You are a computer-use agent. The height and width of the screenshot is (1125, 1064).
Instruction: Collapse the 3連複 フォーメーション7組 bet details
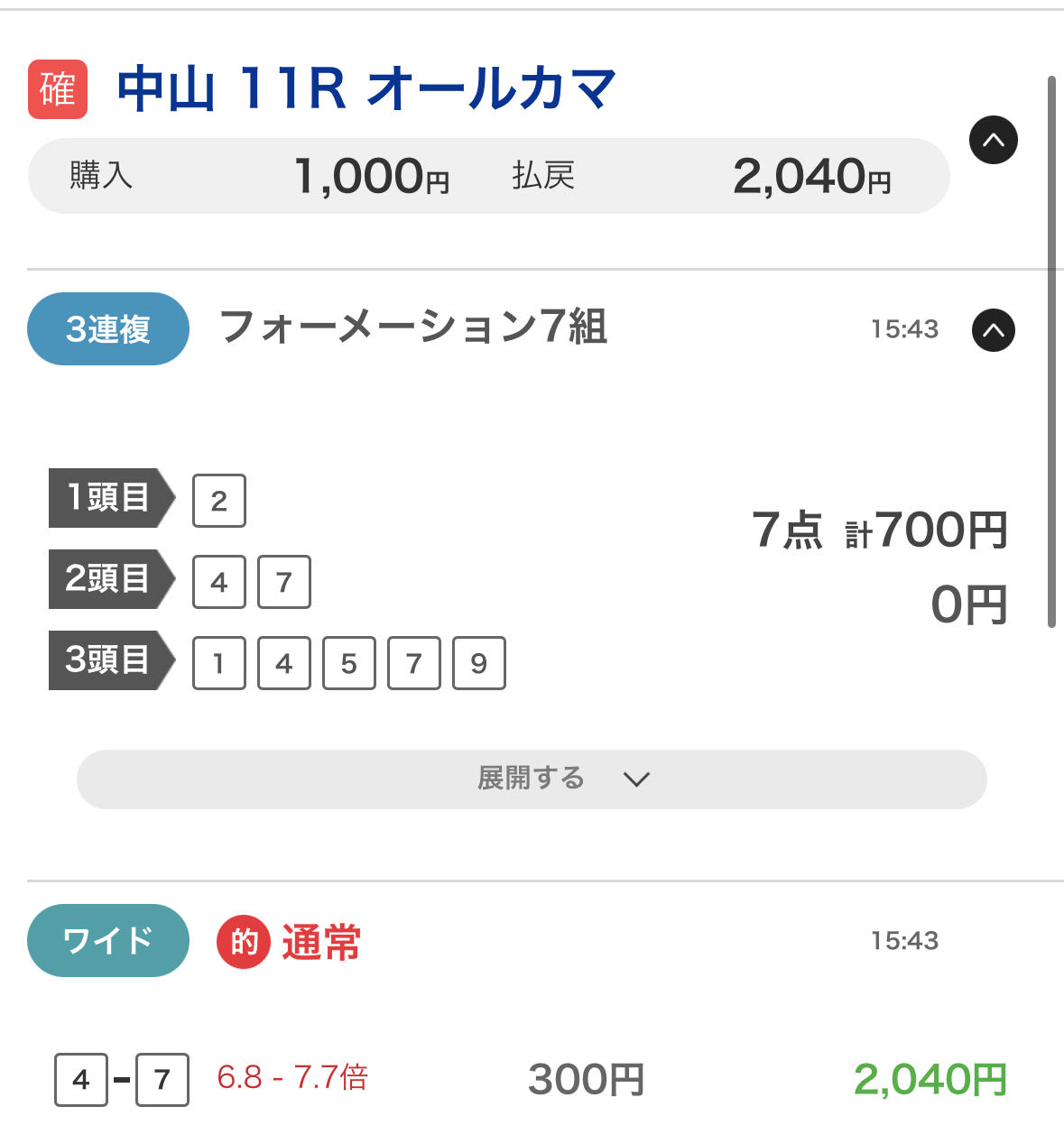tap(993, 330)
